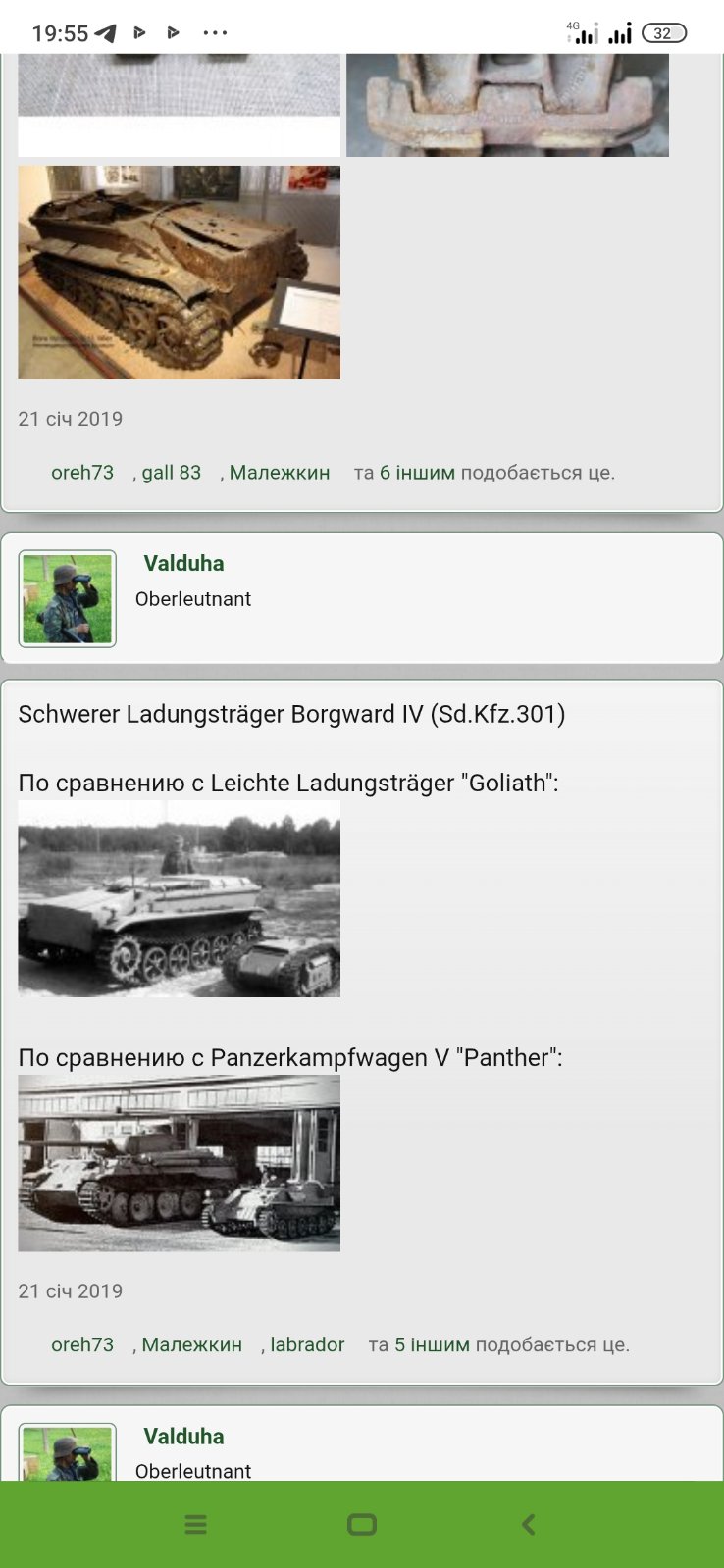Open gall 83 user profile

pyautogui.click(x=171, y=473)
